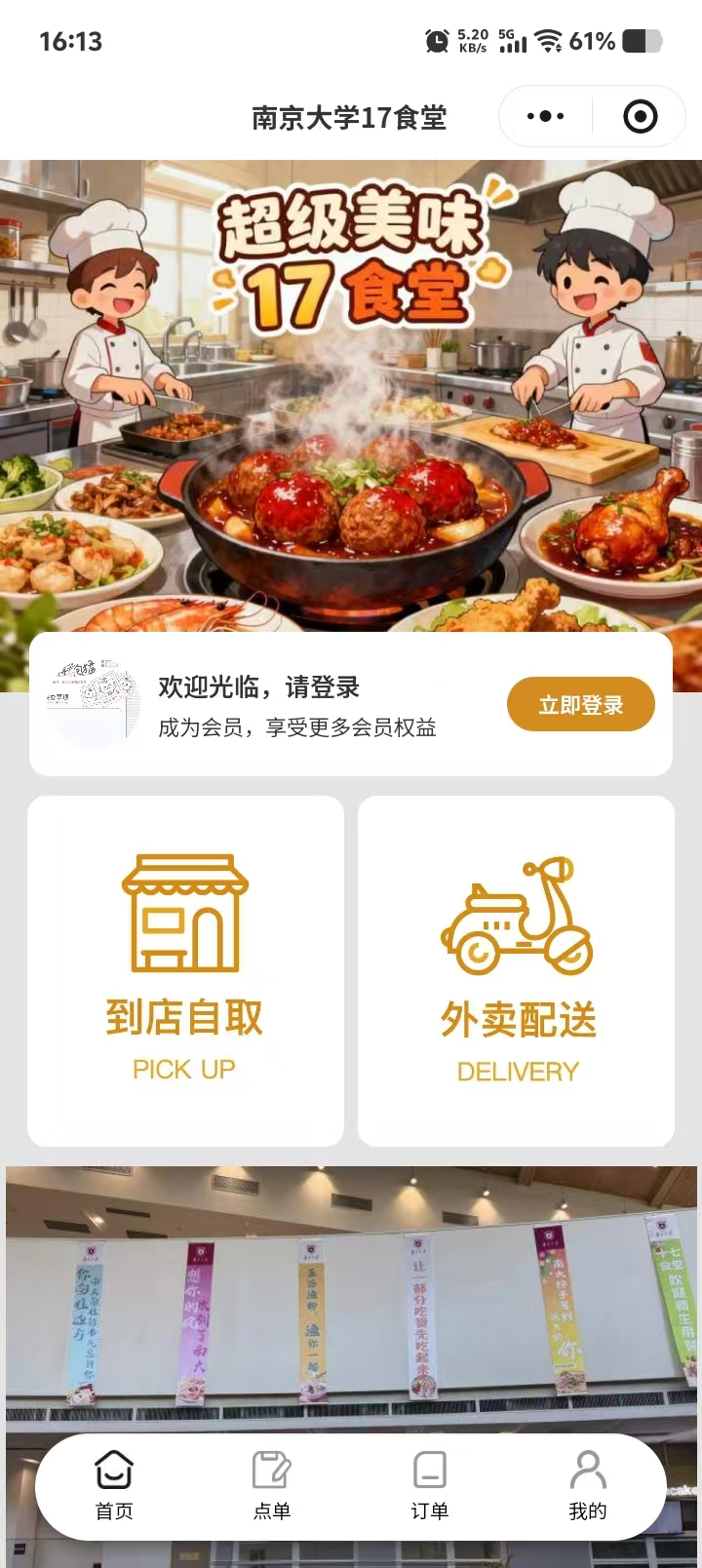
Task: Switch to the 点单 ordering tab
Action: click(x=272, y=1485)
